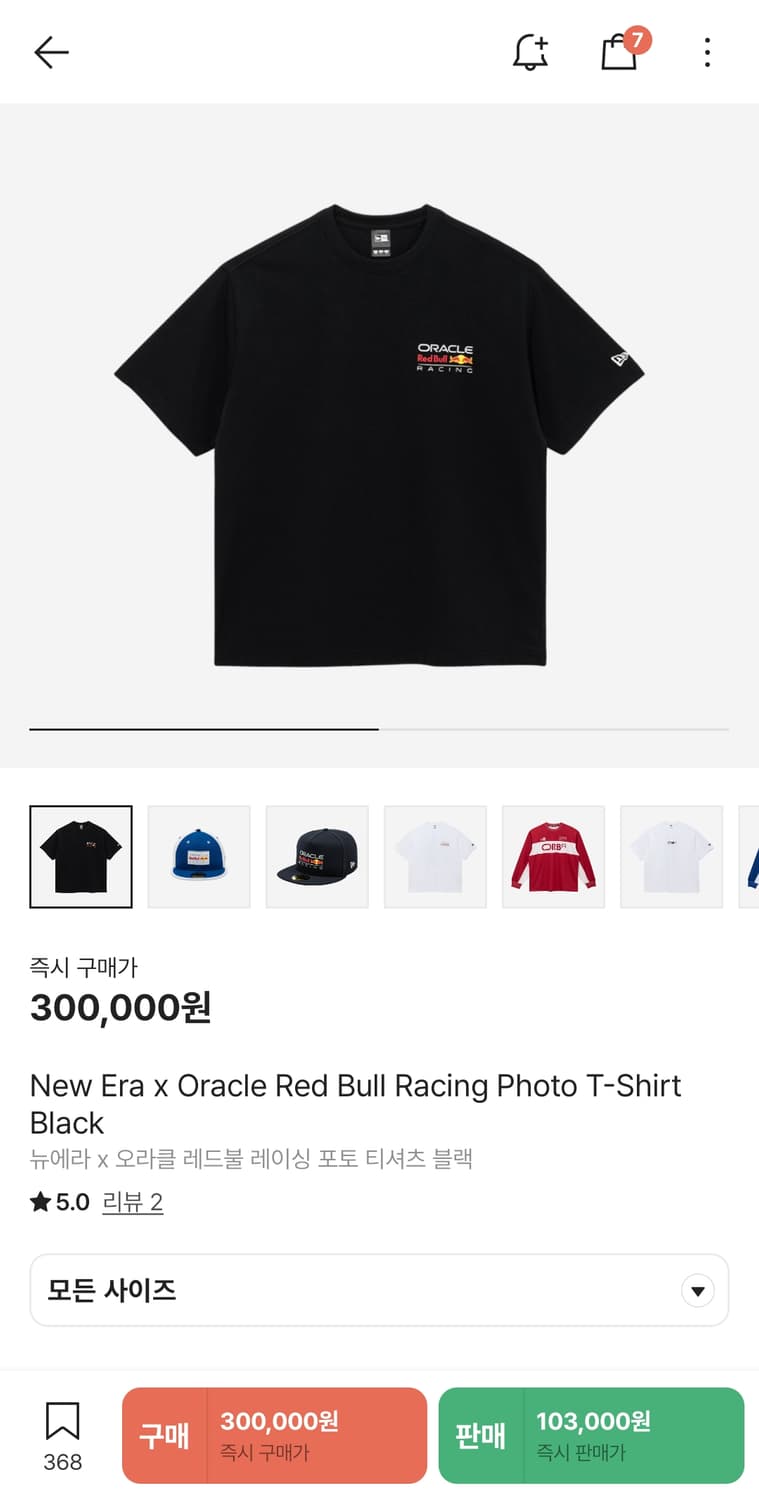Viewport: 759px width, 1500px height.
Task: Select the blue cap thumbnail tab
Action: click(198, 857)
